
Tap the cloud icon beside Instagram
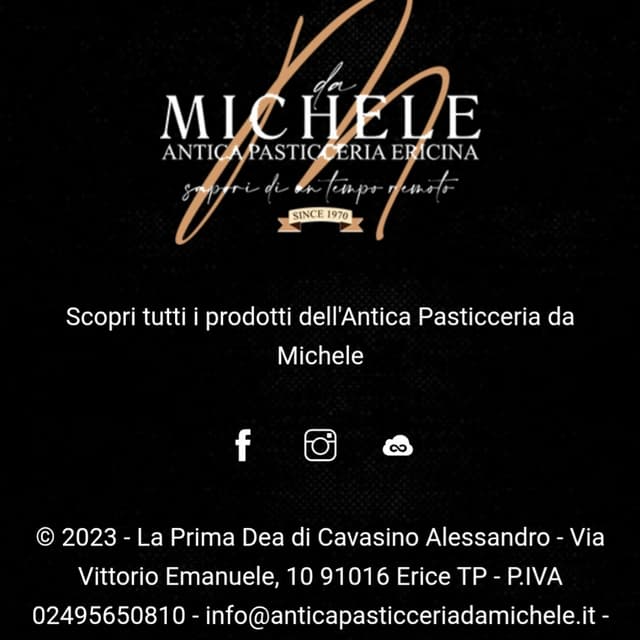pos(398,446)
